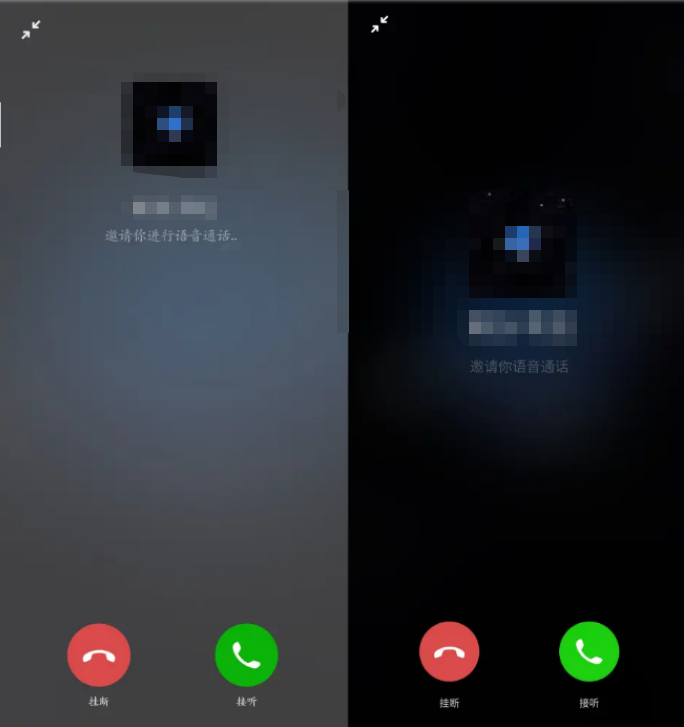Answer the call on the black-background screen
Screen dimensions: 684x727
(588, 651)
